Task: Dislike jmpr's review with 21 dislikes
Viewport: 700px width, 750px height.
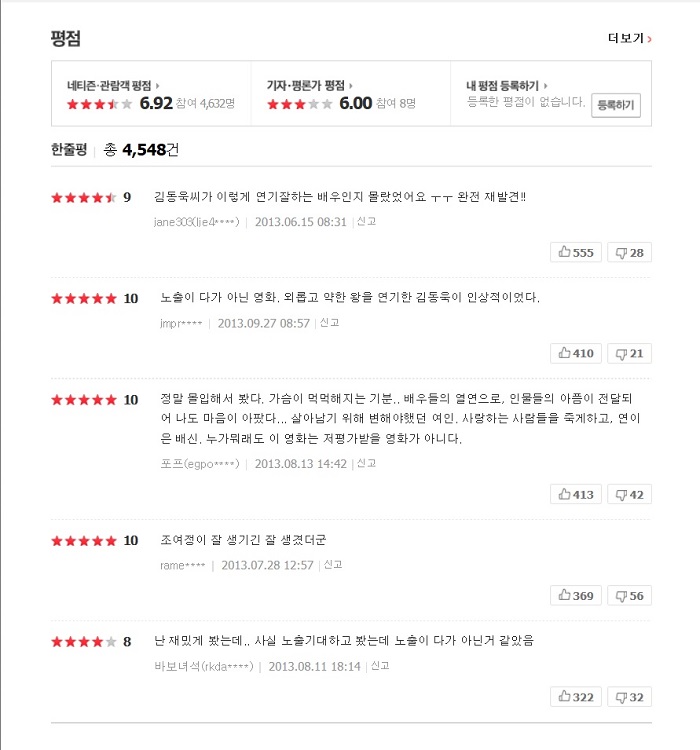Action: [629, 353]
